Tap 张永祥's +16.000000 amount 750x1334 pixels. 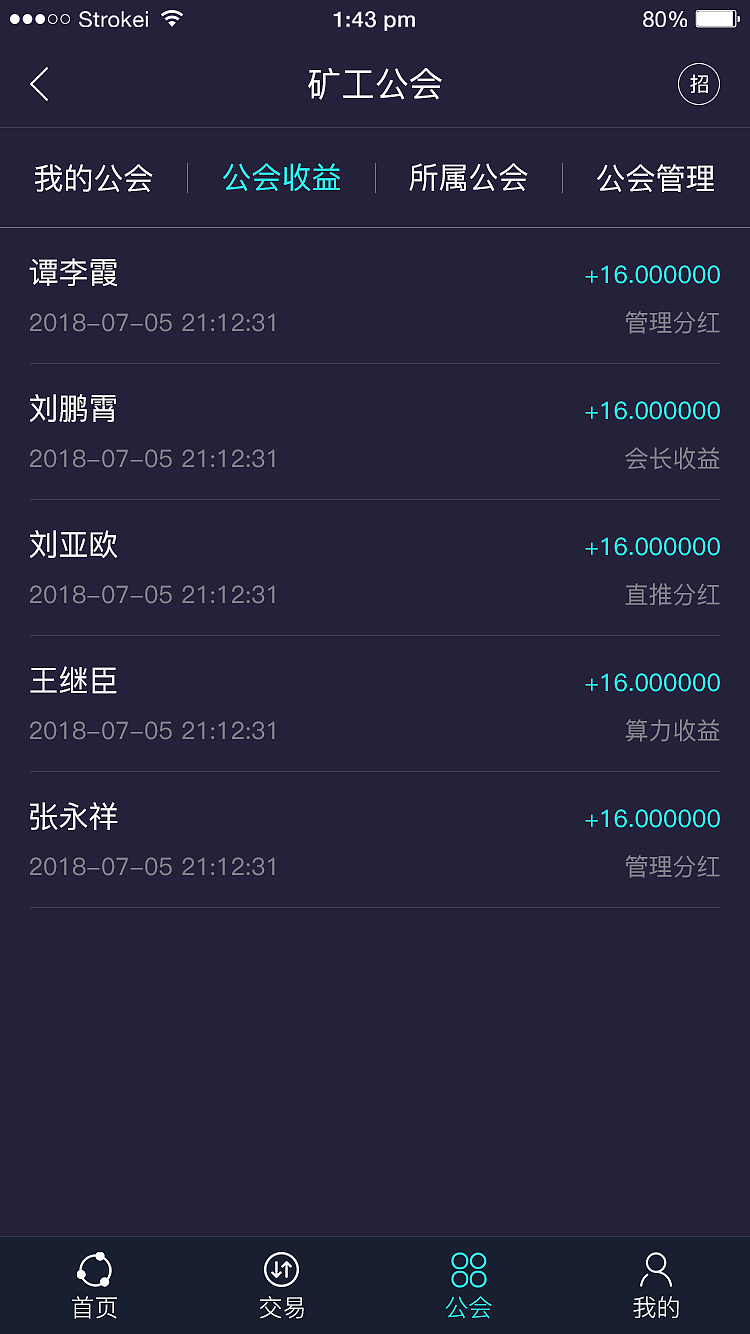point(653,818)
